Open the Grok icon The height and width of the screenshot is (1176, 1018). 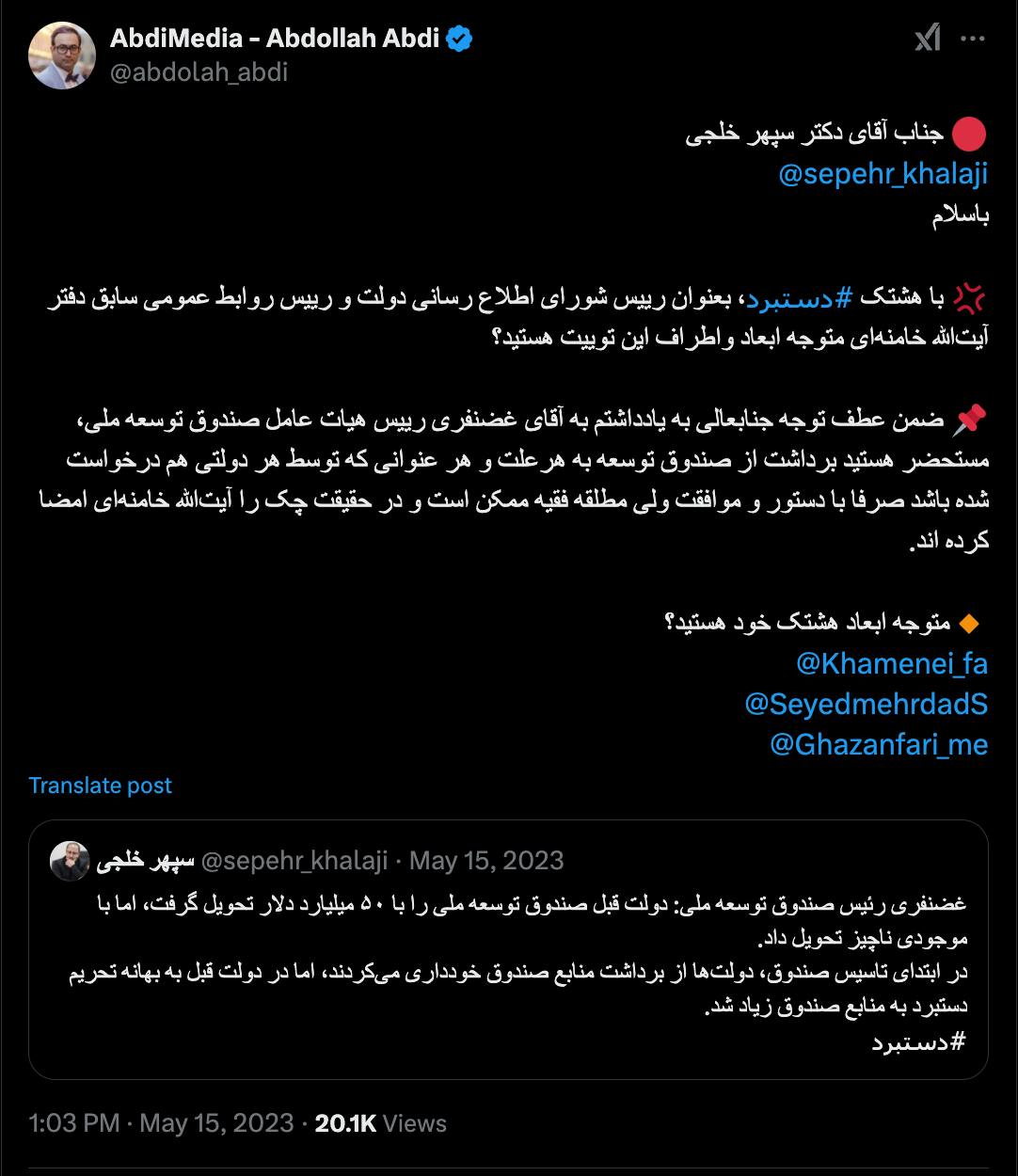click(x=927, y=40)
